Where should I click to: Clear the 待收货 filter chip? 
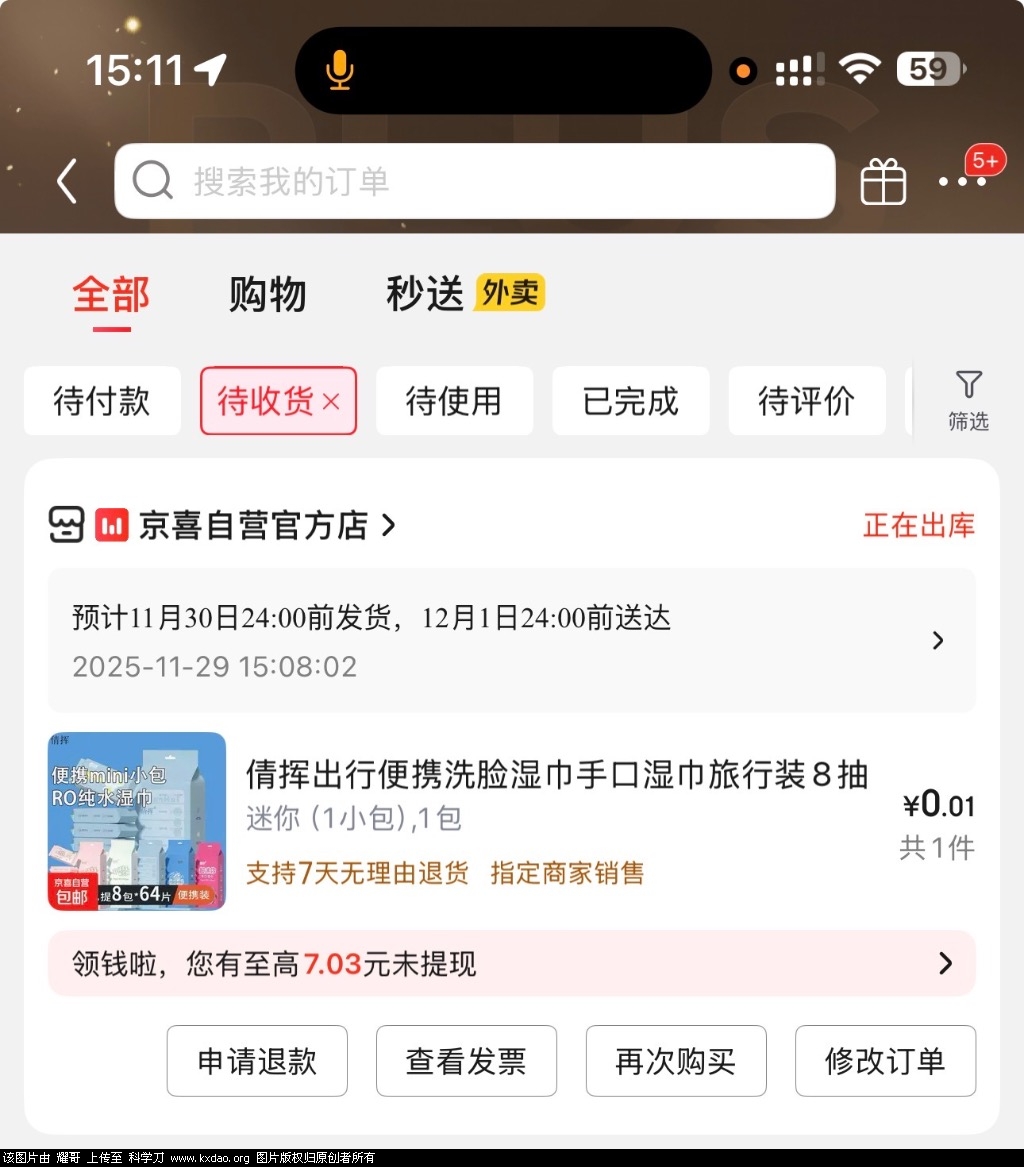pos(331,402)
